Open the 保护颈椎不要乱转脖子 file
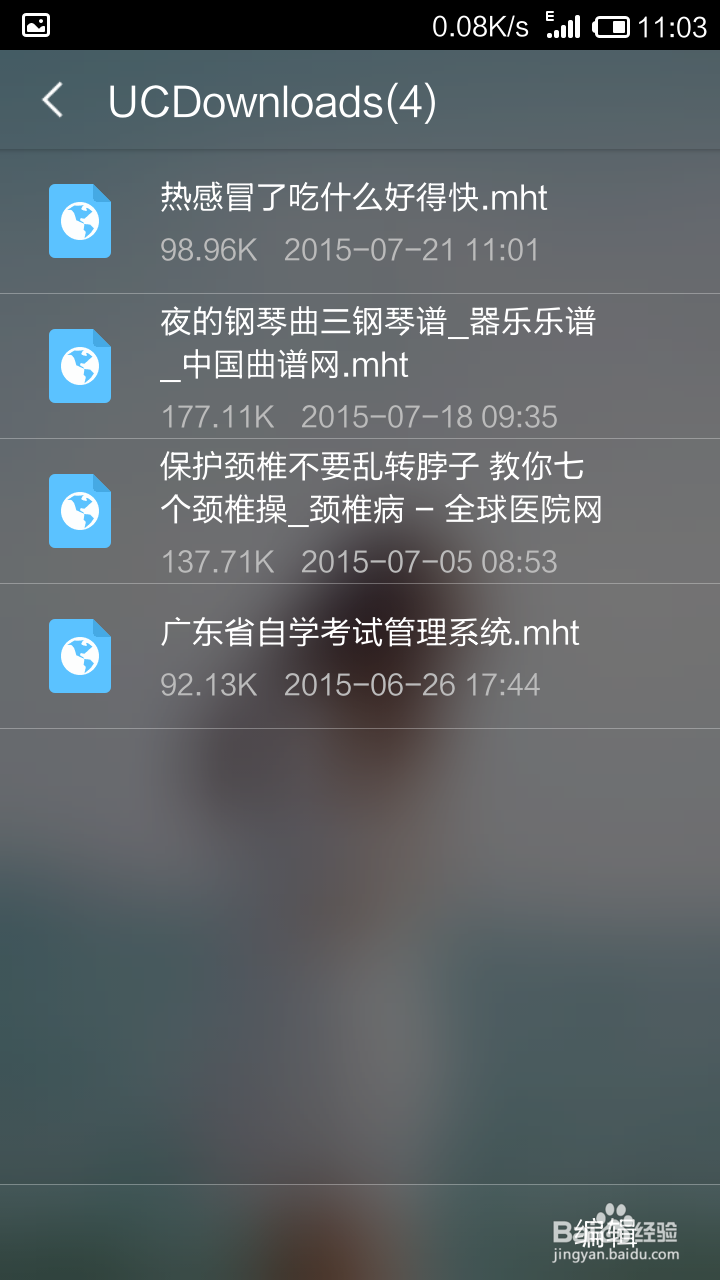 (381, 511)
